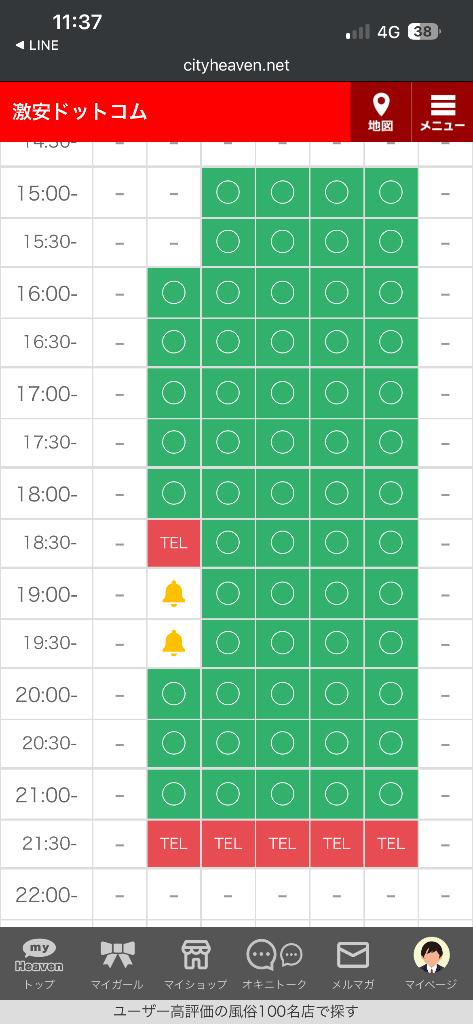Open マイページ profile tab

click(431, 965)
